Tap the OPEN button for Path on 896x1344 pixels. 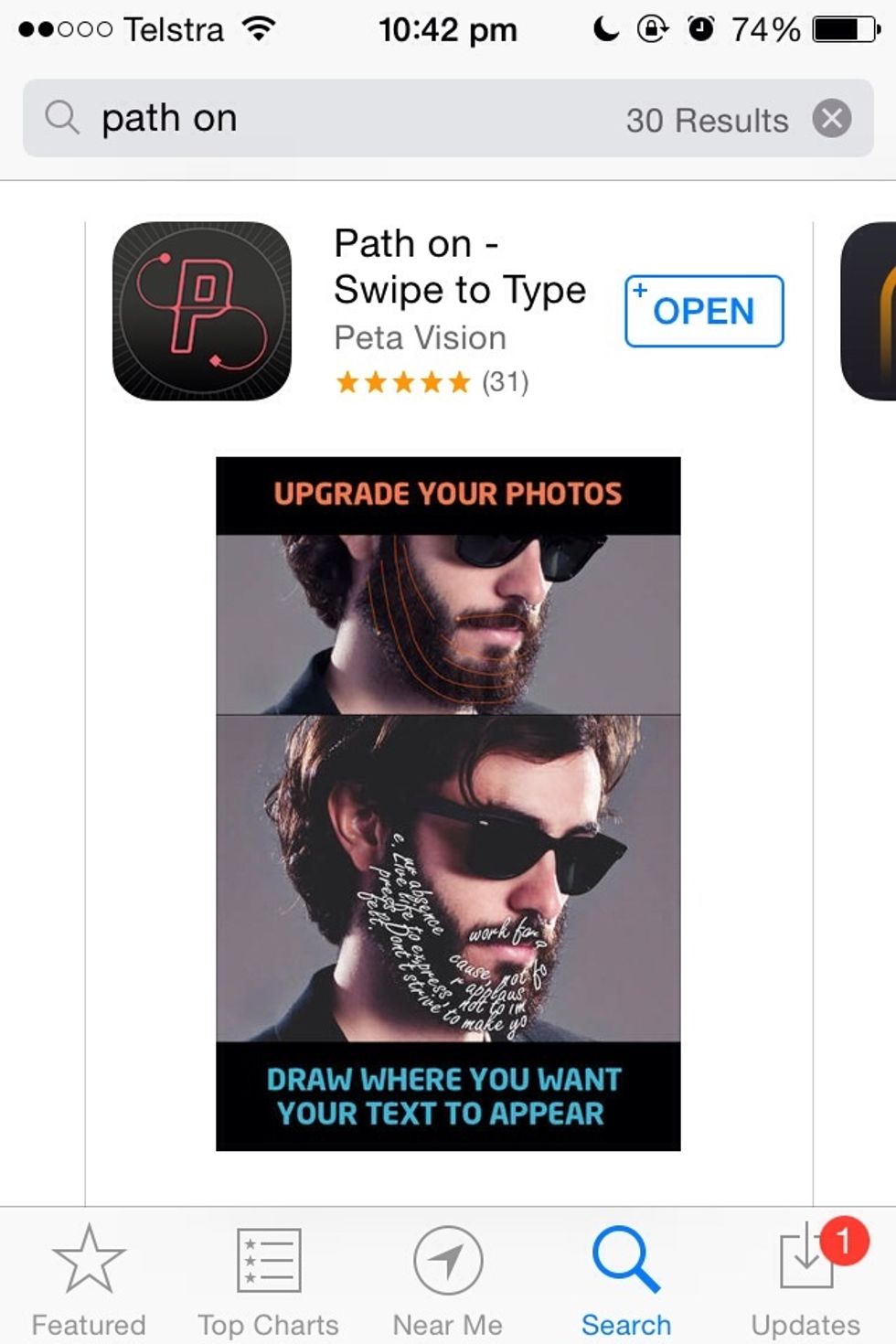pos(702,311)
